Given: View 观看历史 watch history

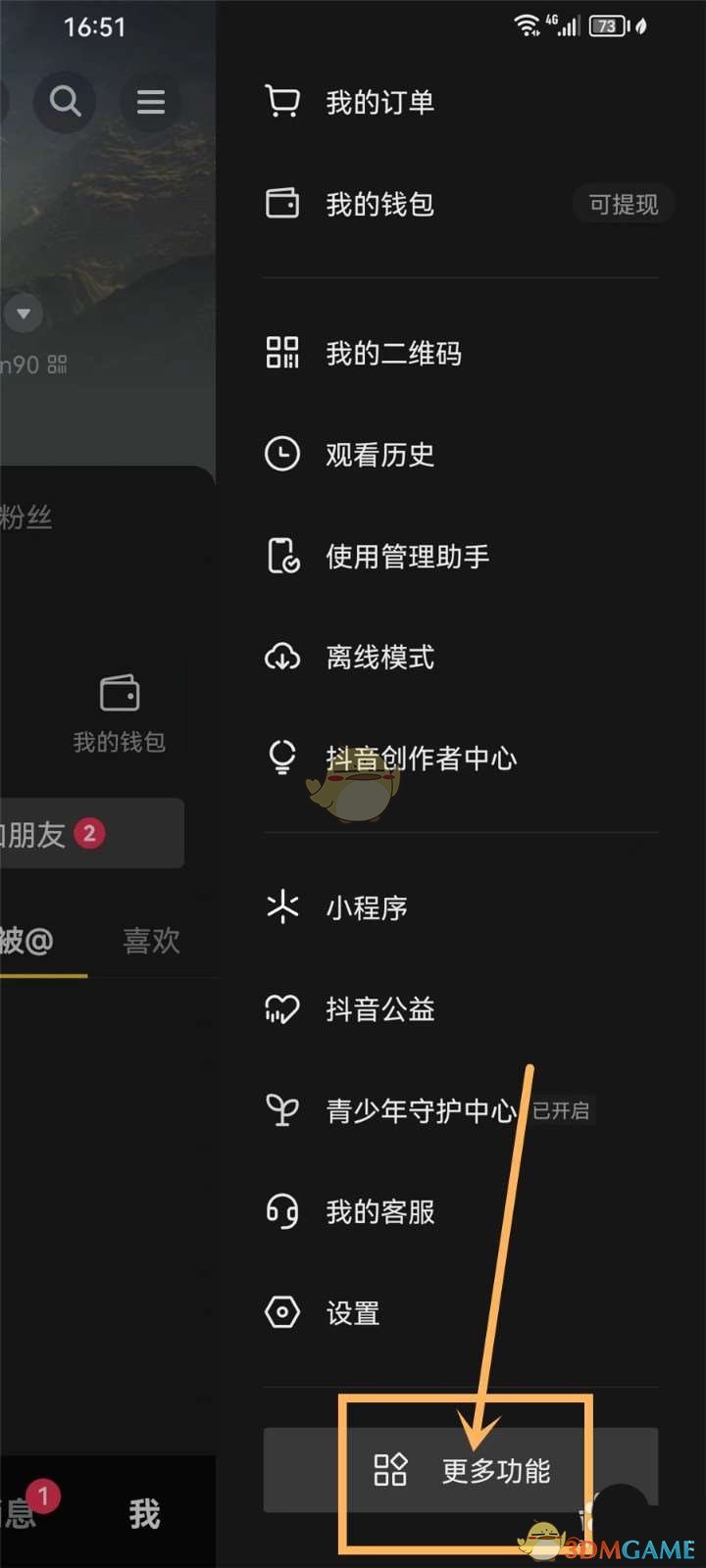Looking at the screenshot, I should pos(379,455).
